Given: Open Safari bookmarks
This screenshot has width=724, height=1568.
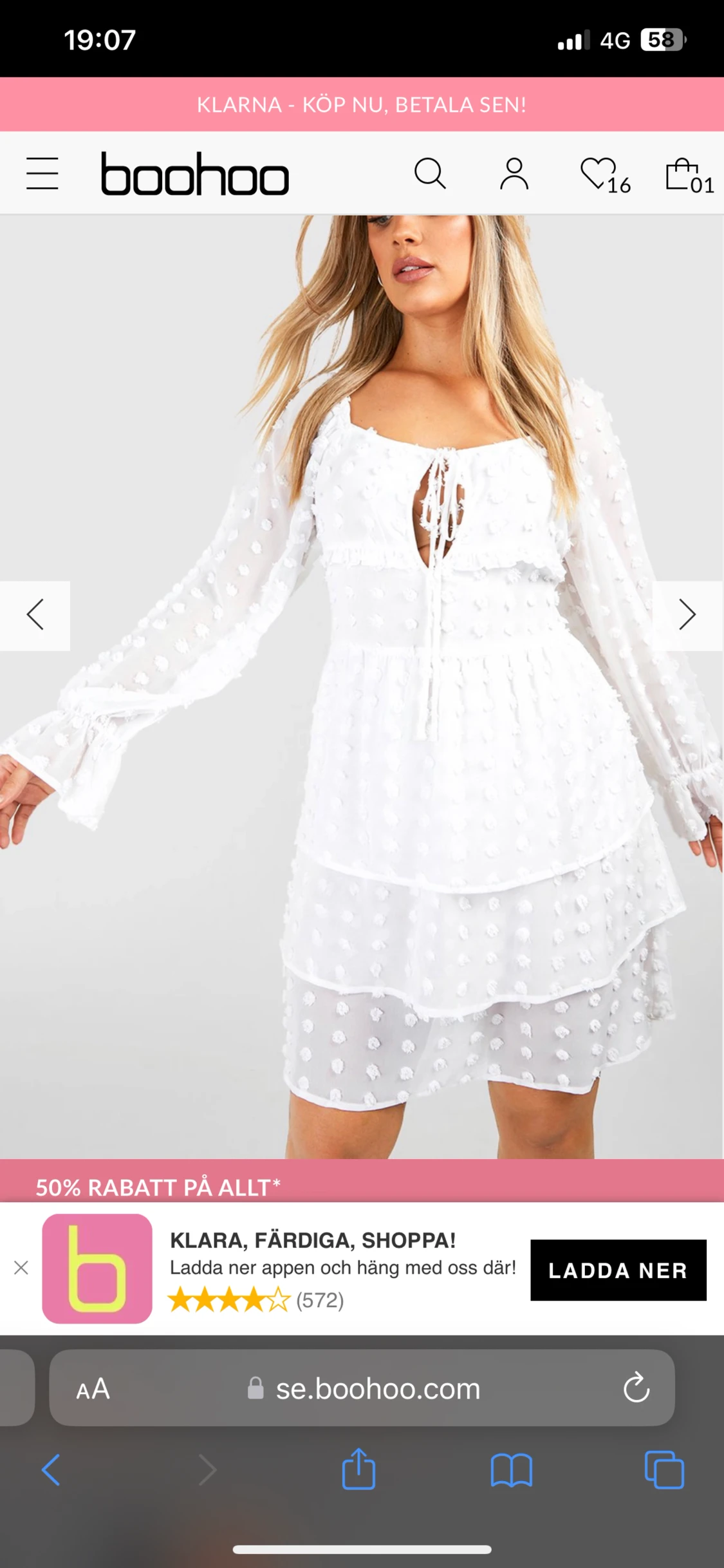Looking at the screenshot, I should coord(511,1470).
